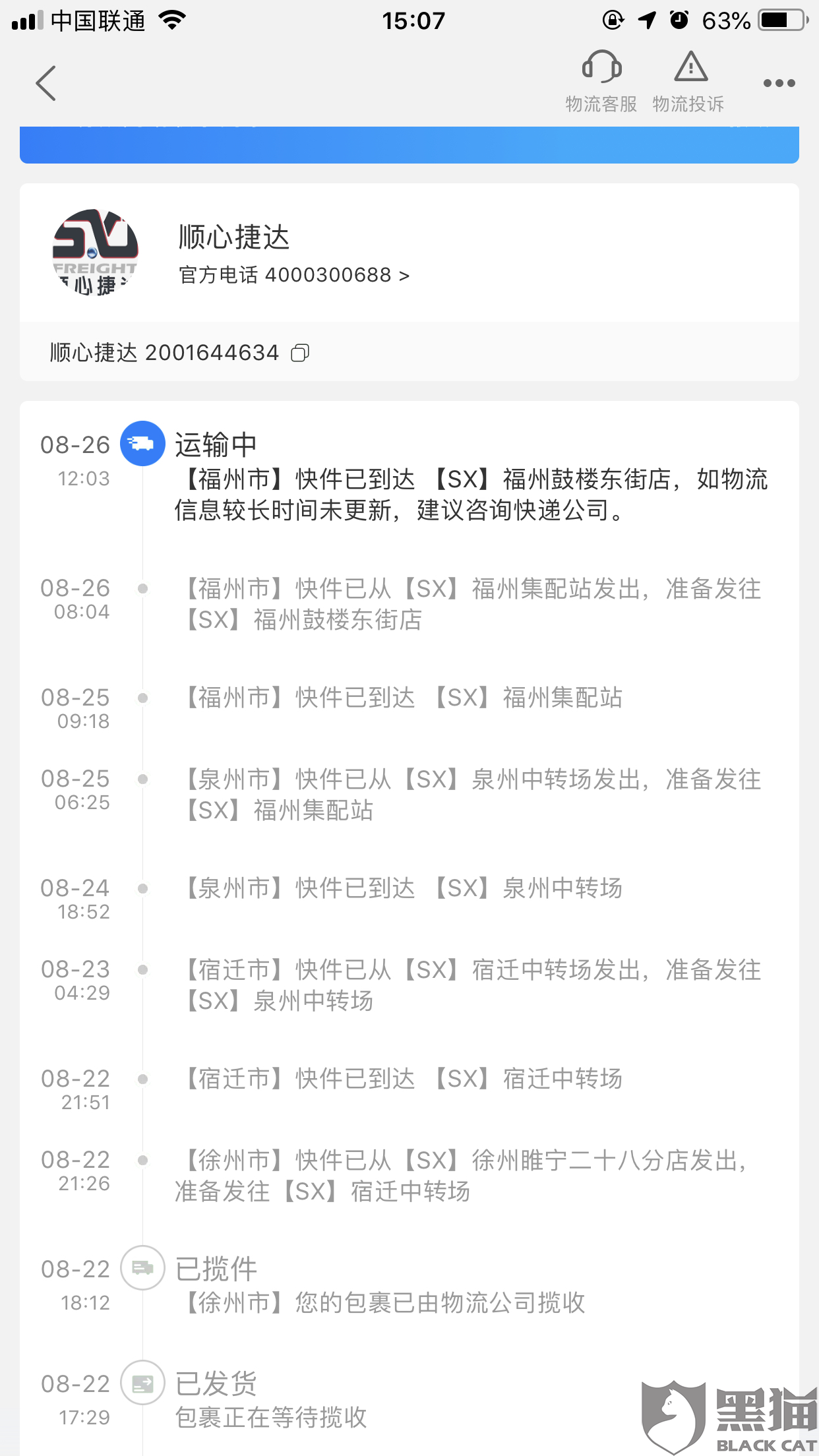This screenshot has height=1456, width=819.
Task: Call official phone 4000300688
Action: (x=294, y=275)
